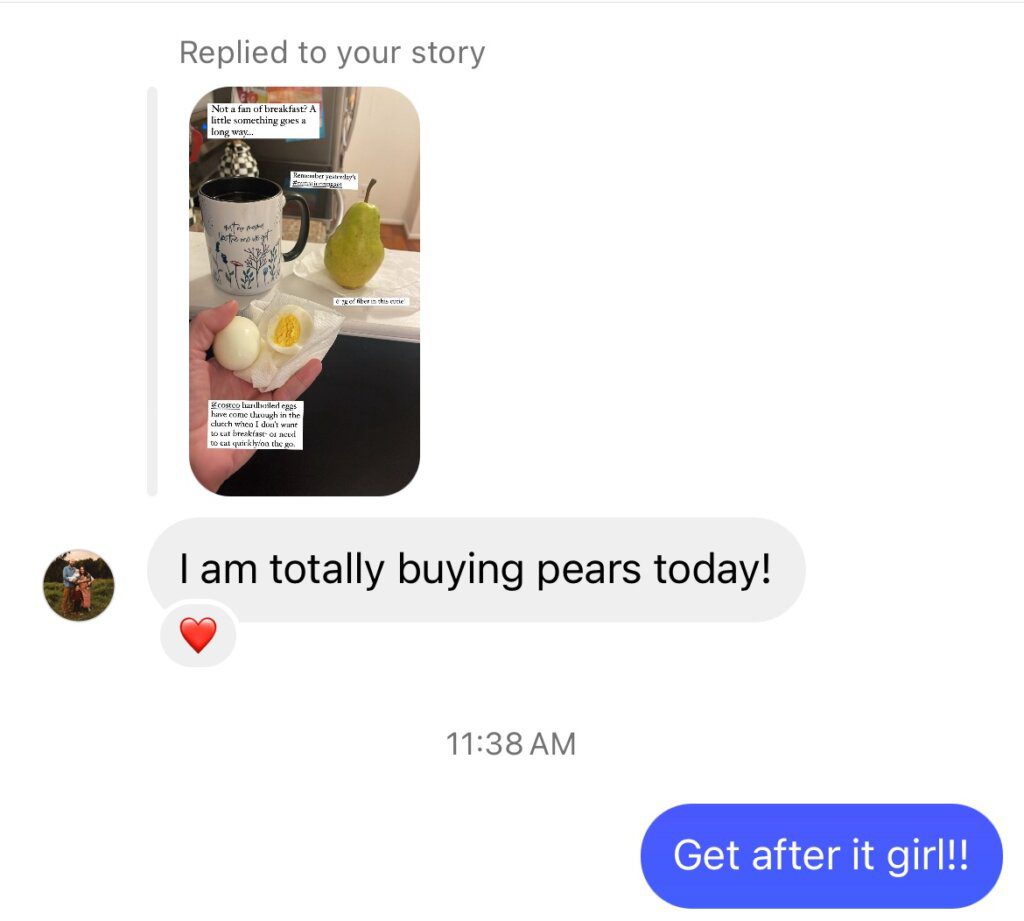Screen dimensions: 1024x921
Task: Tap the heart reaction under the pears message
Action: (198, 635)
